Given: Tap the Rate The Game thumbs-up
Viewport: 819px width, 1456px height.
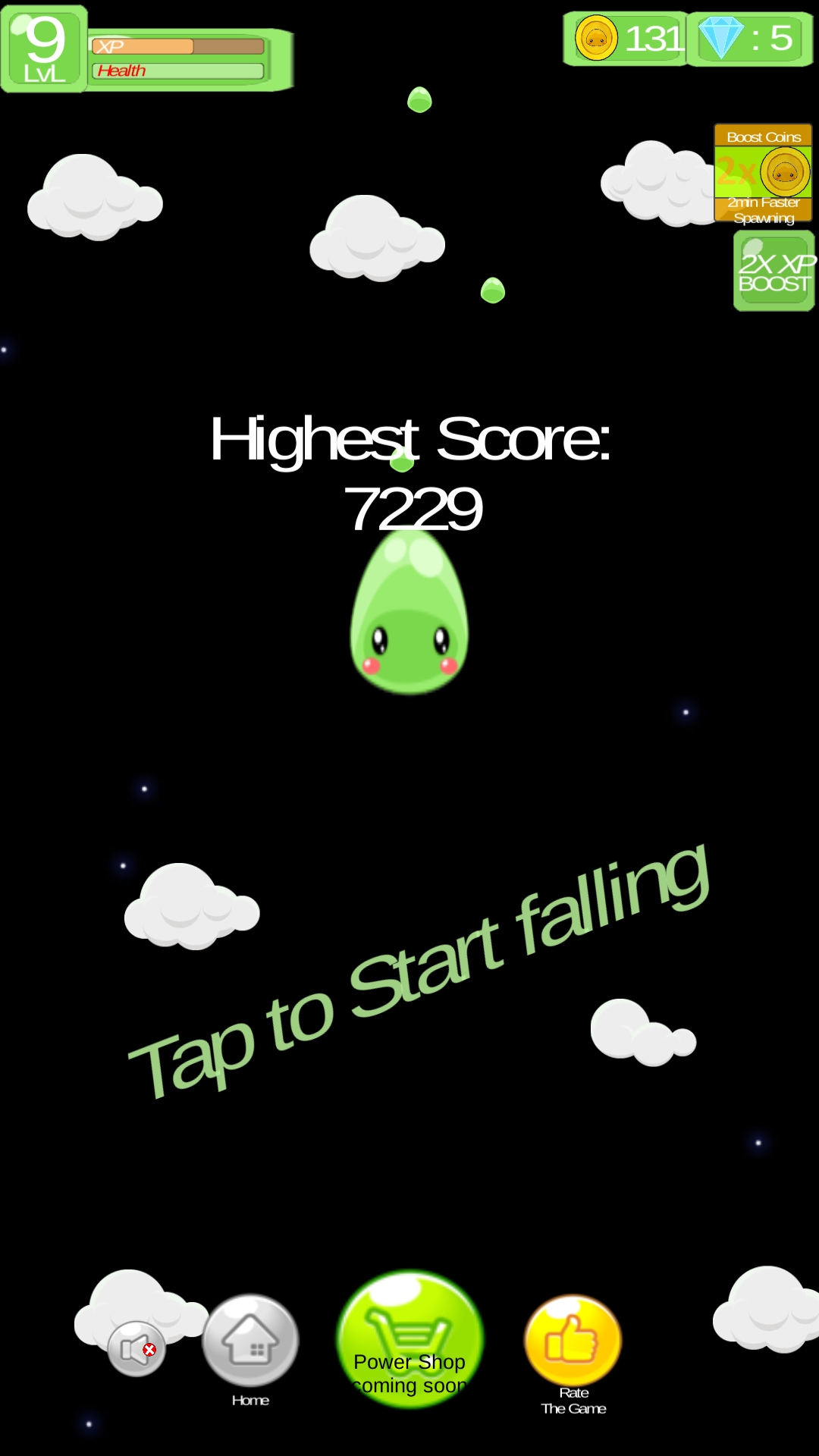Looking at the screenshot, I should (x=573, y=1340).
